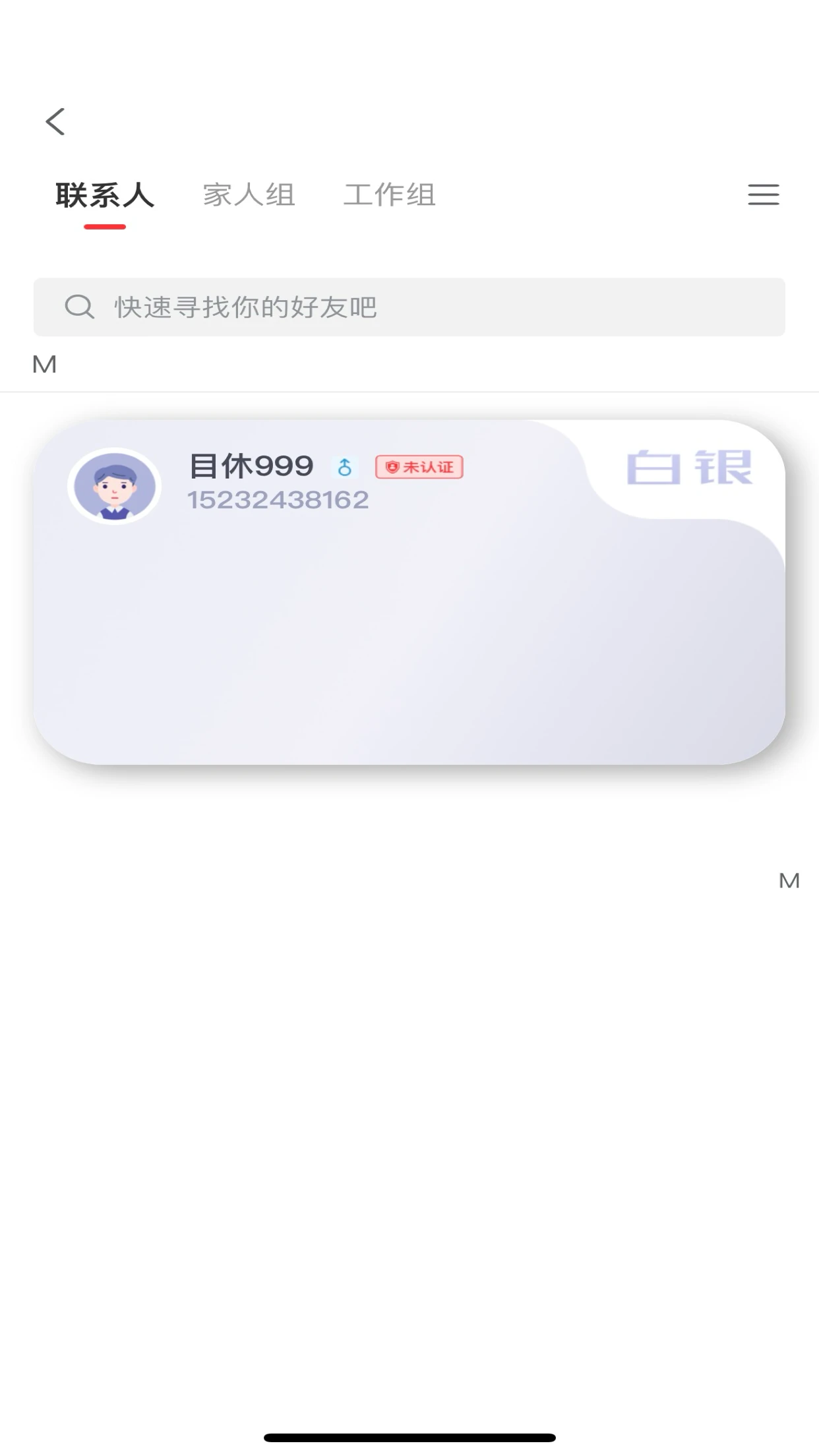Tap the M letter in the right-side index
The width and height of the screenshot is (819, 1456).
788,880
